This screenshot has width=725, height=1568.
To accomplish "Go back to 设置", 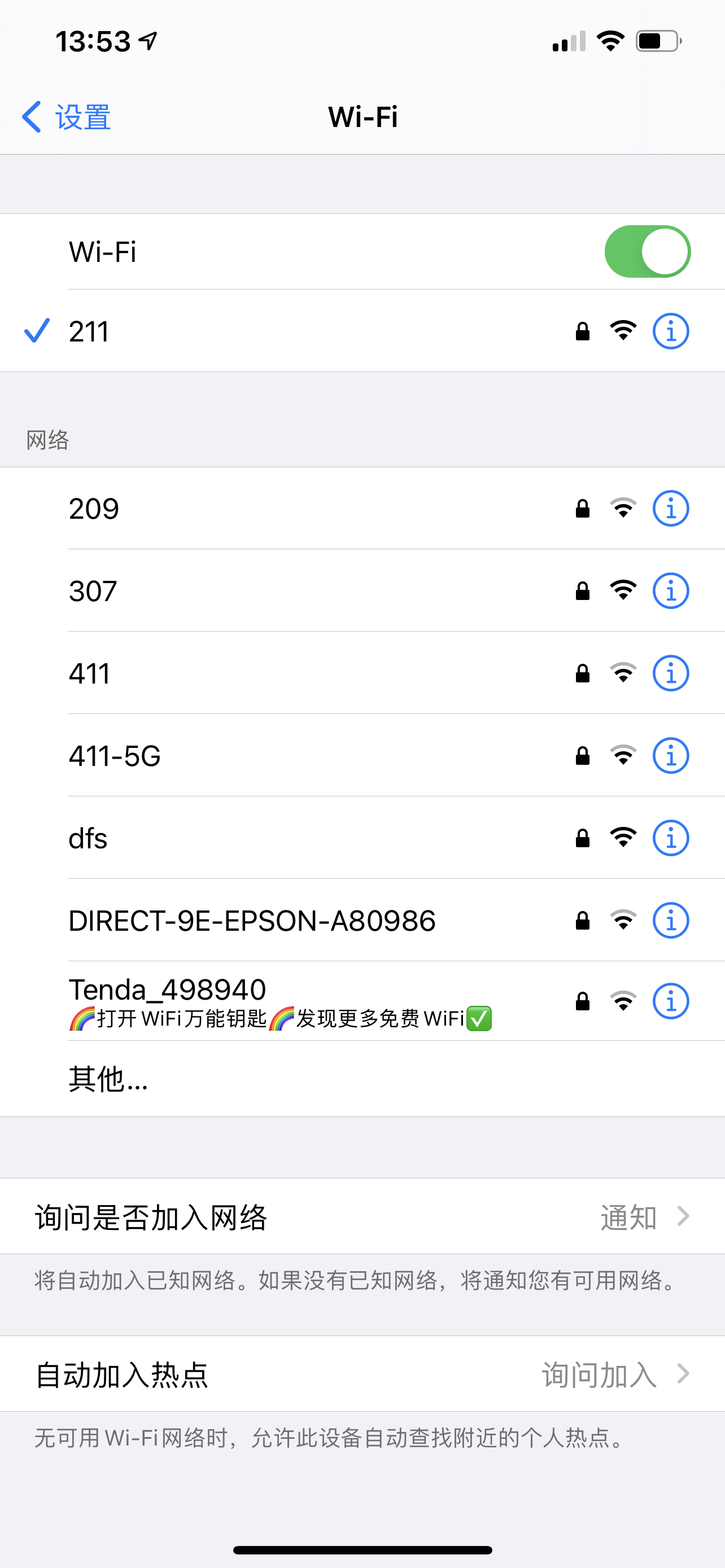I will click(65, 117).
